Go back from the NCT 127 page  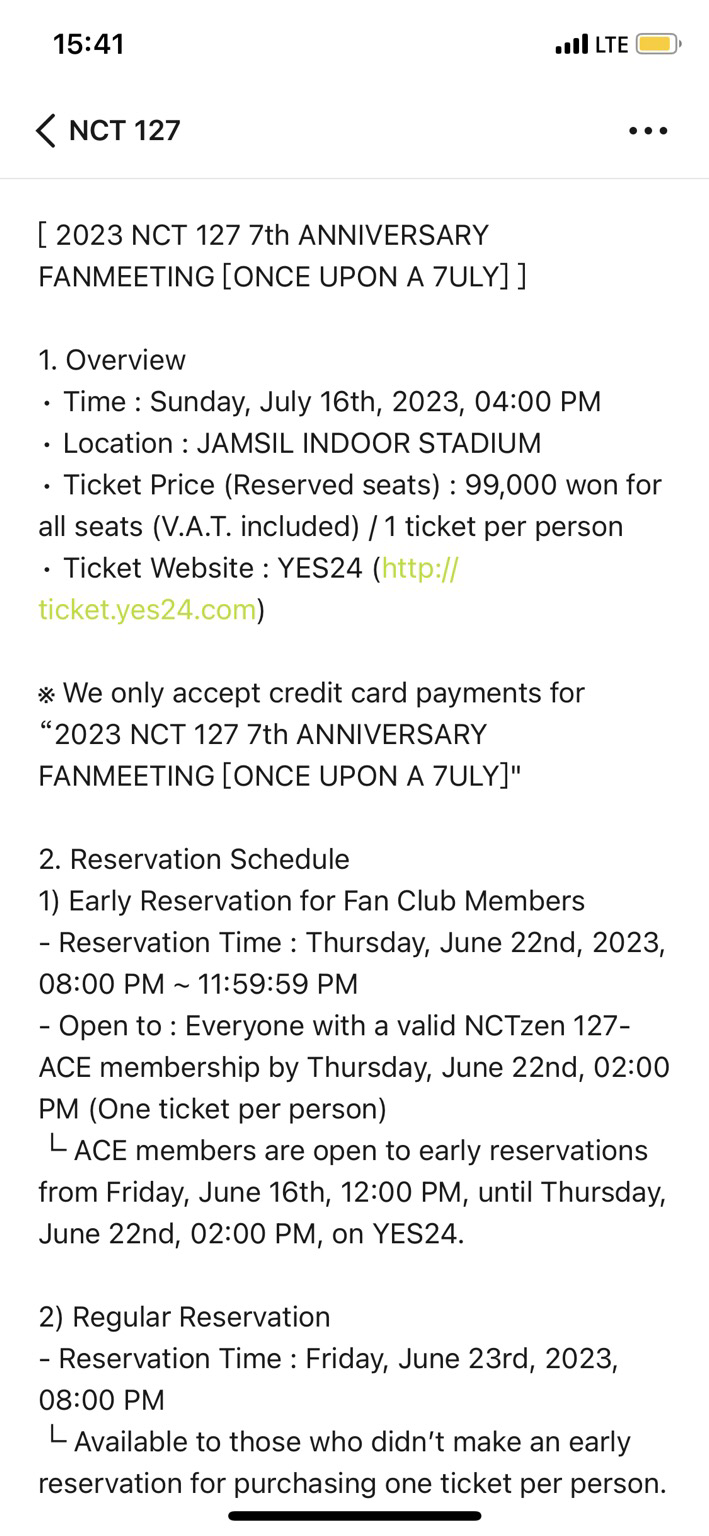[x=45, y=131]
